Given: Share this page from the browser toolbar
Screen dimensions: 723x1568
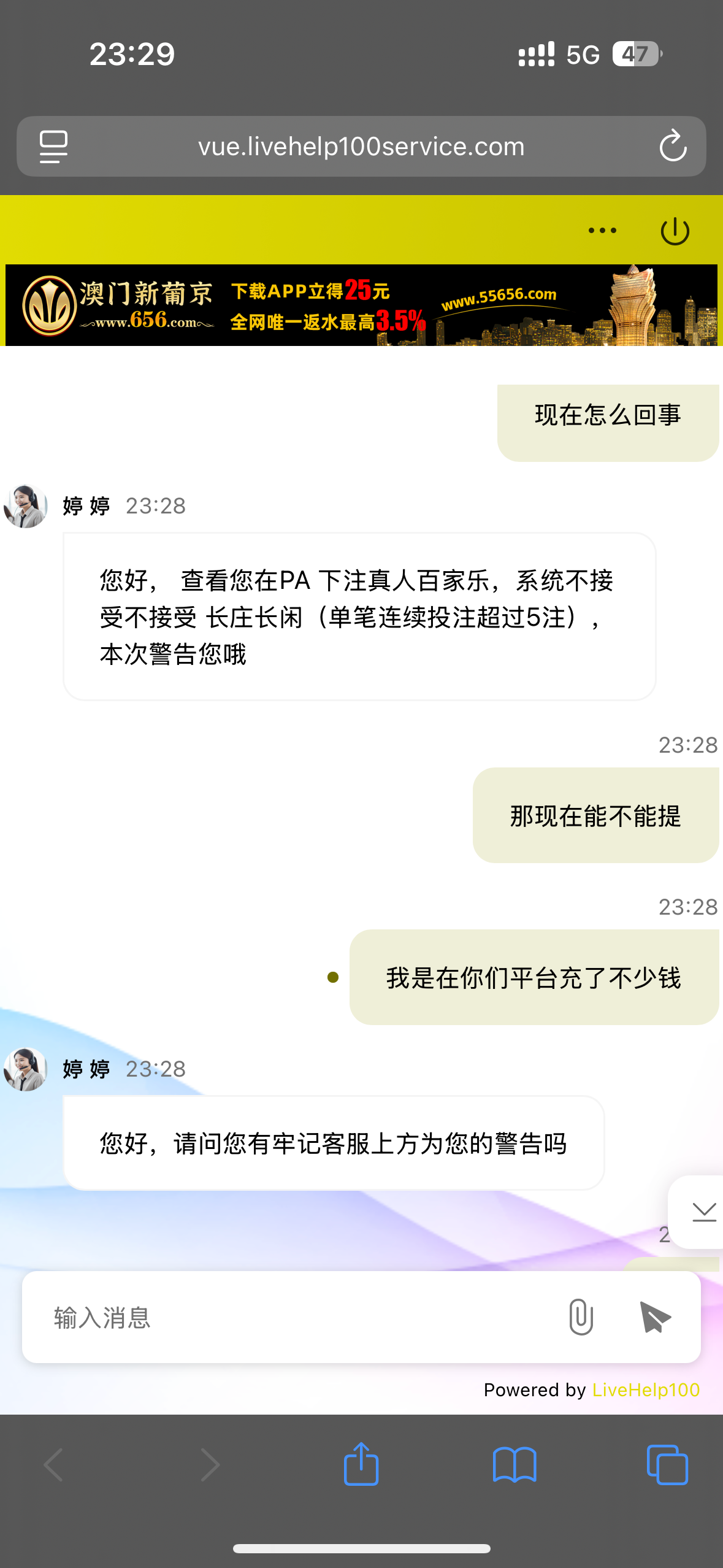Looking at the screenshot, I should pos(361,1464).
